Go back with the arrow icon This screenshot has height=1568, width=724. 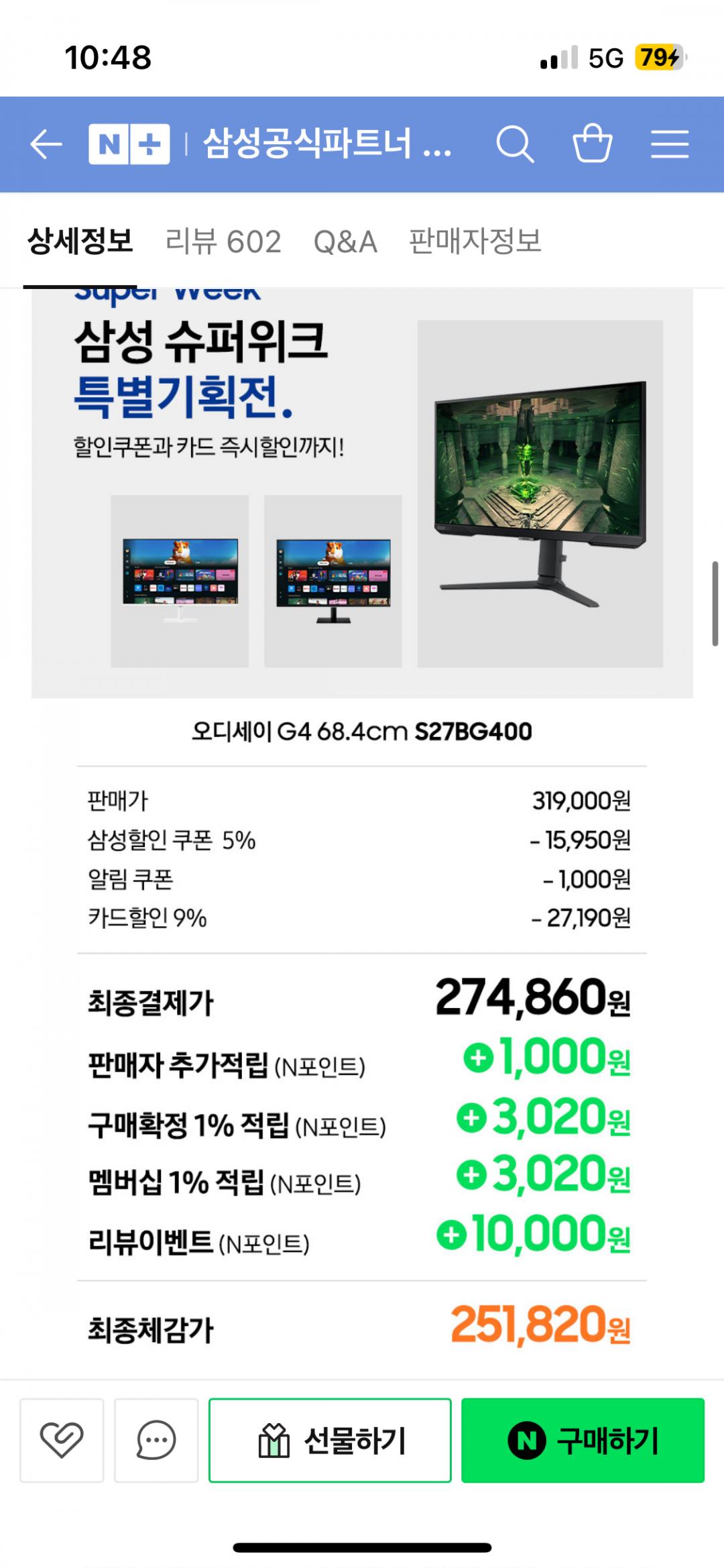(46, 144)
